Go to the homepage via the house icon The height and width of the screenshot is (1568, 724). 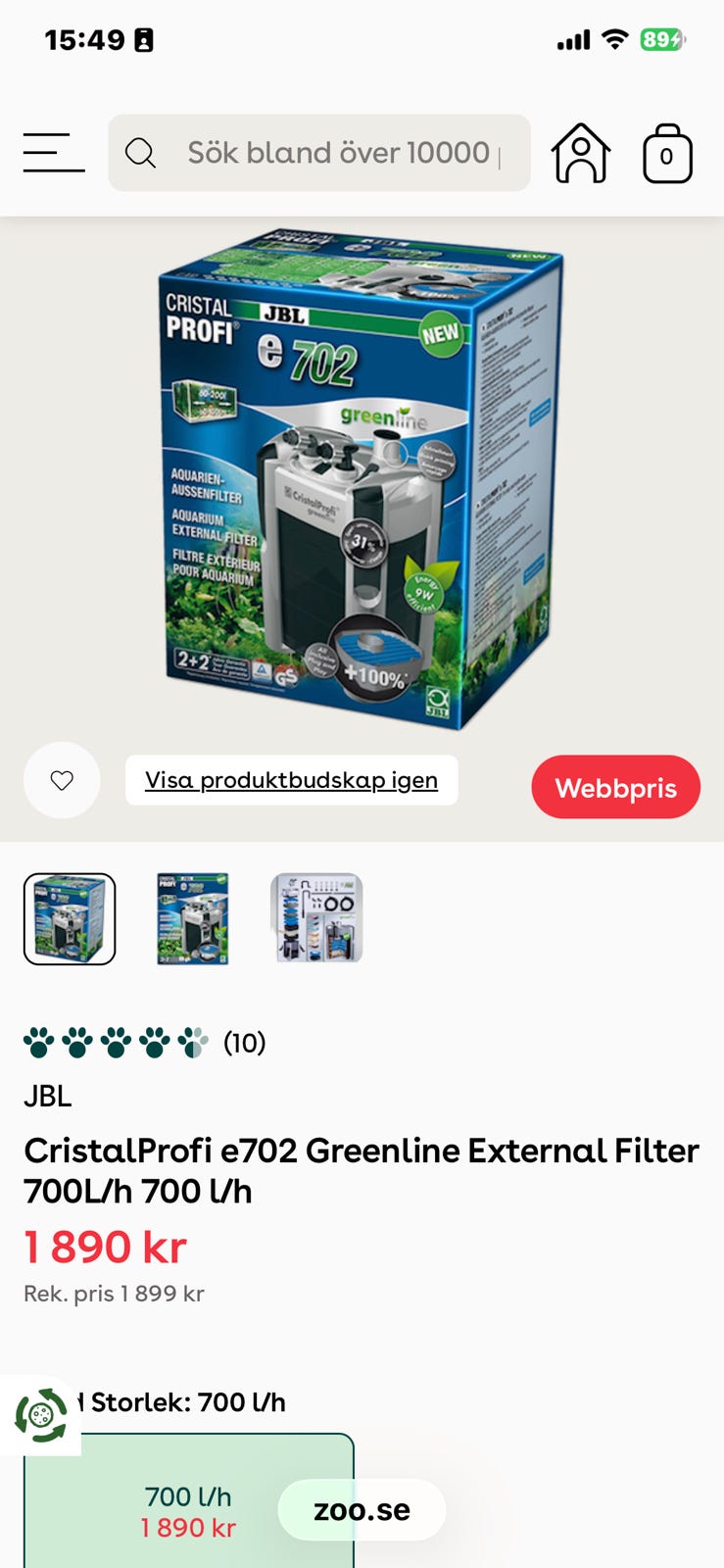click(581, 153)
